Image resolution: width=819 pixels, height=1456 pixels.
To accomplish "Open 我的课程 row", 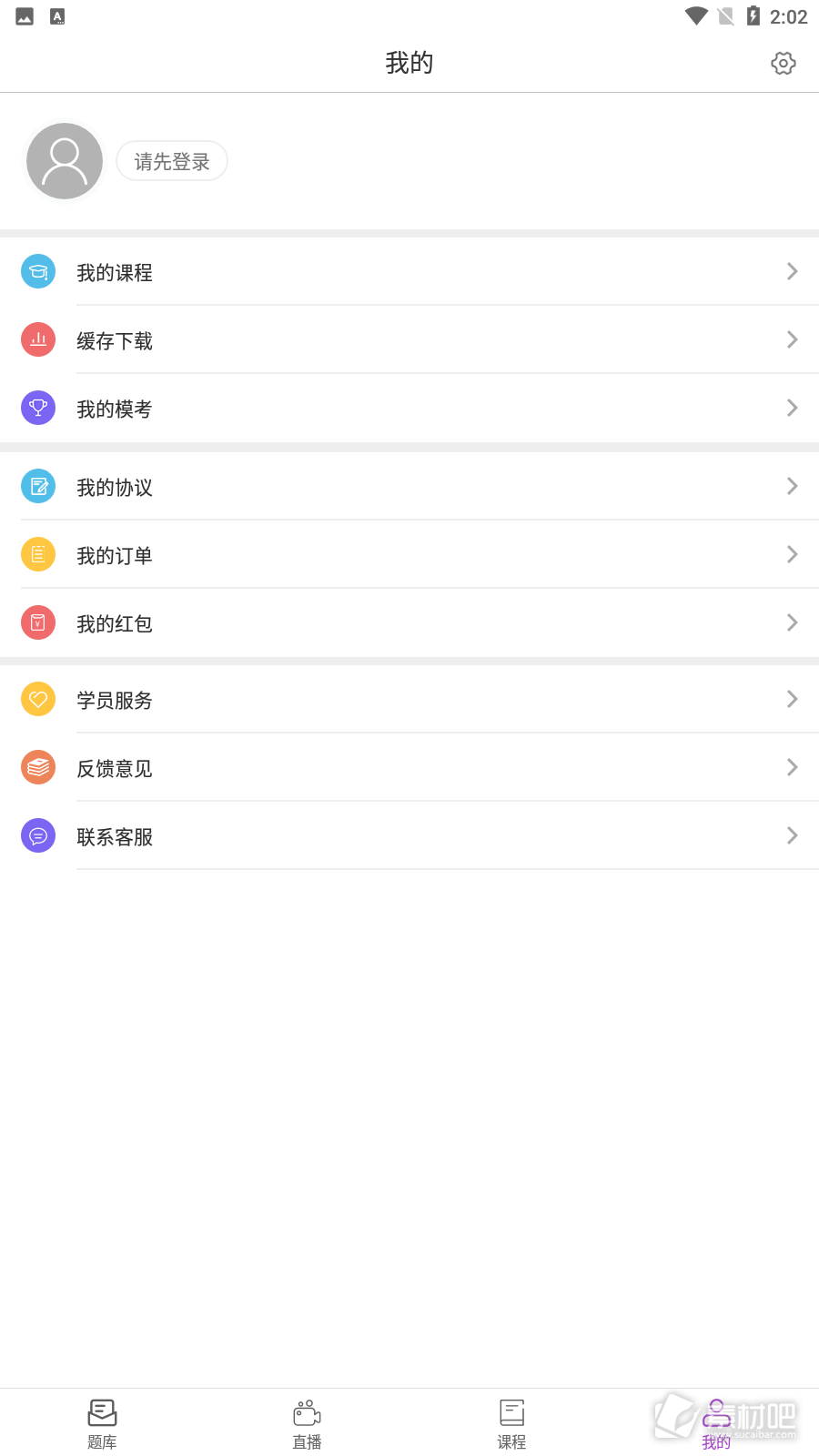I will coord(409,271).
